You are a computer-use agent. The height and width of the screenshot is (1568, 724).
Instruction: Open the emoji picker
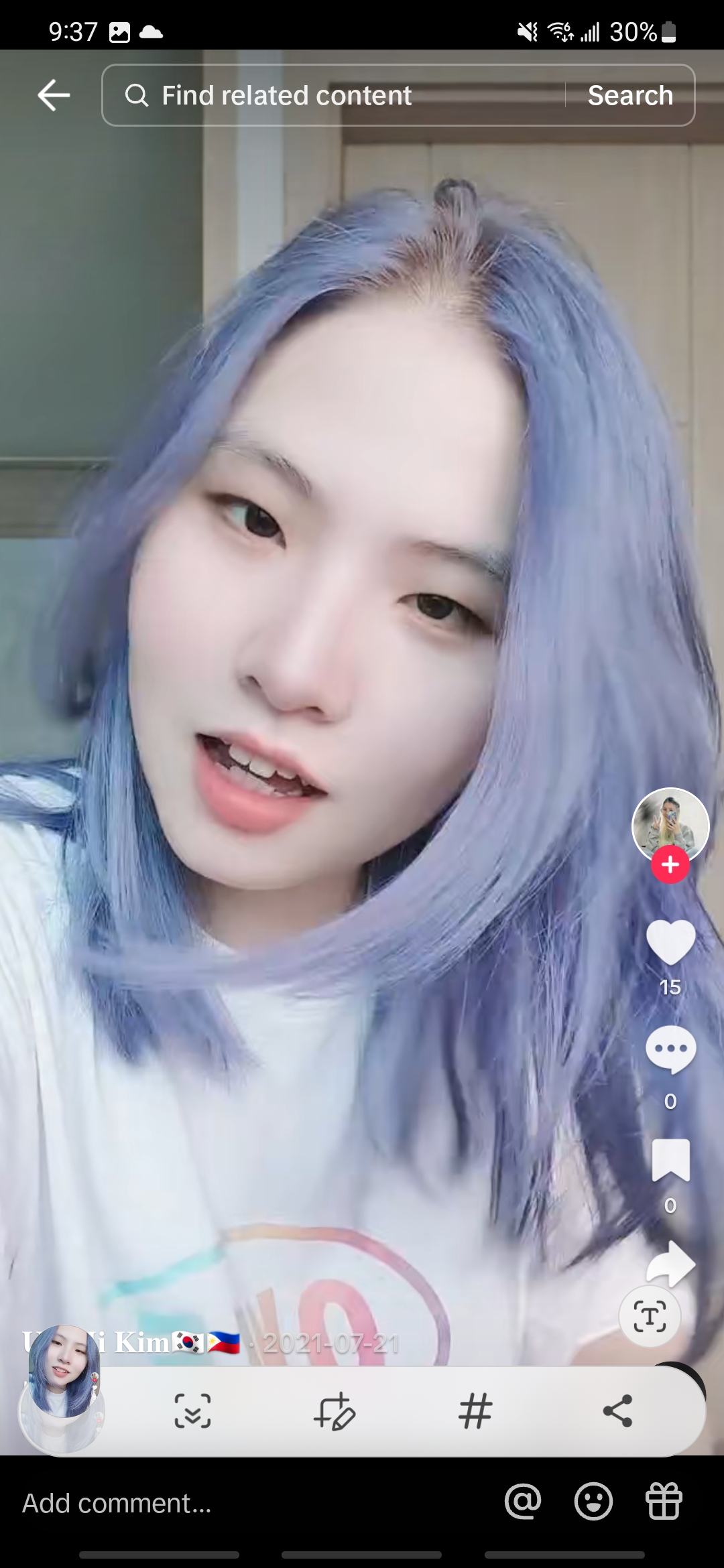pyautogui.click(x=593, y=1501)
